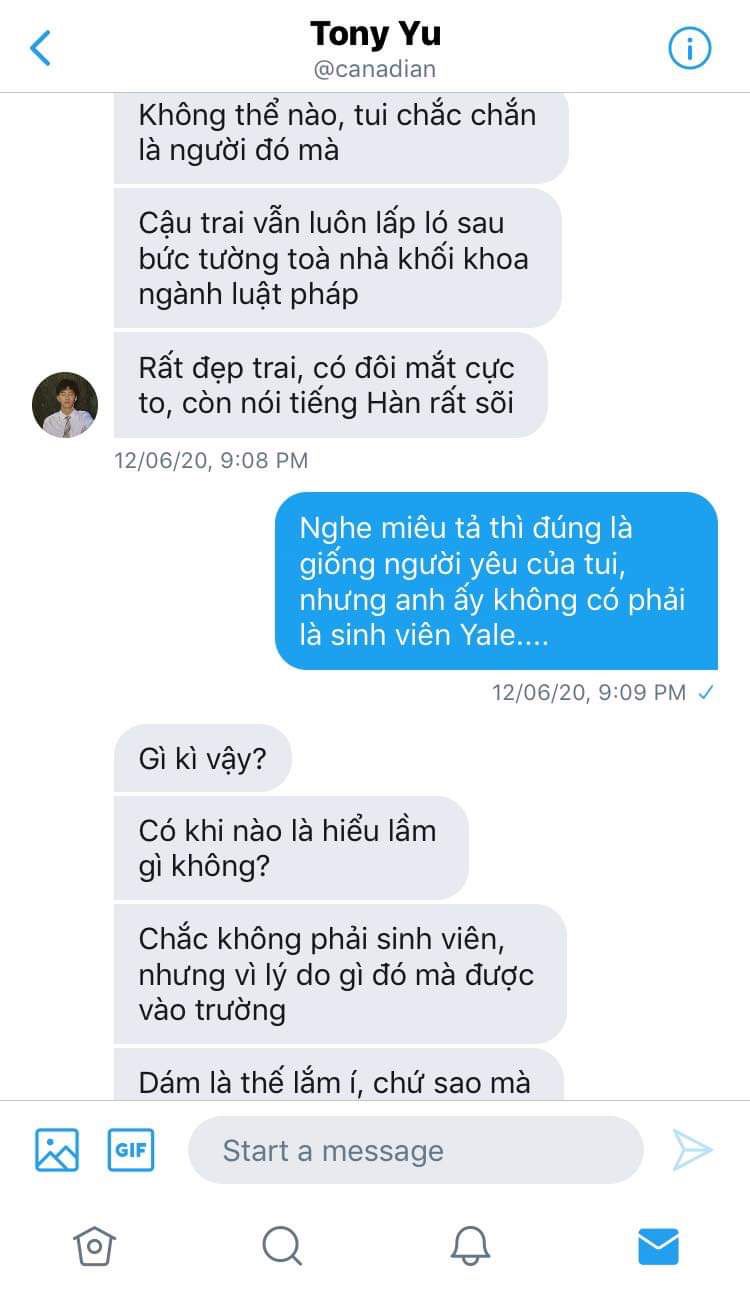The image size is (750, 1298).
Task: Attach a photo to the message
Action: click(57, 1150)
